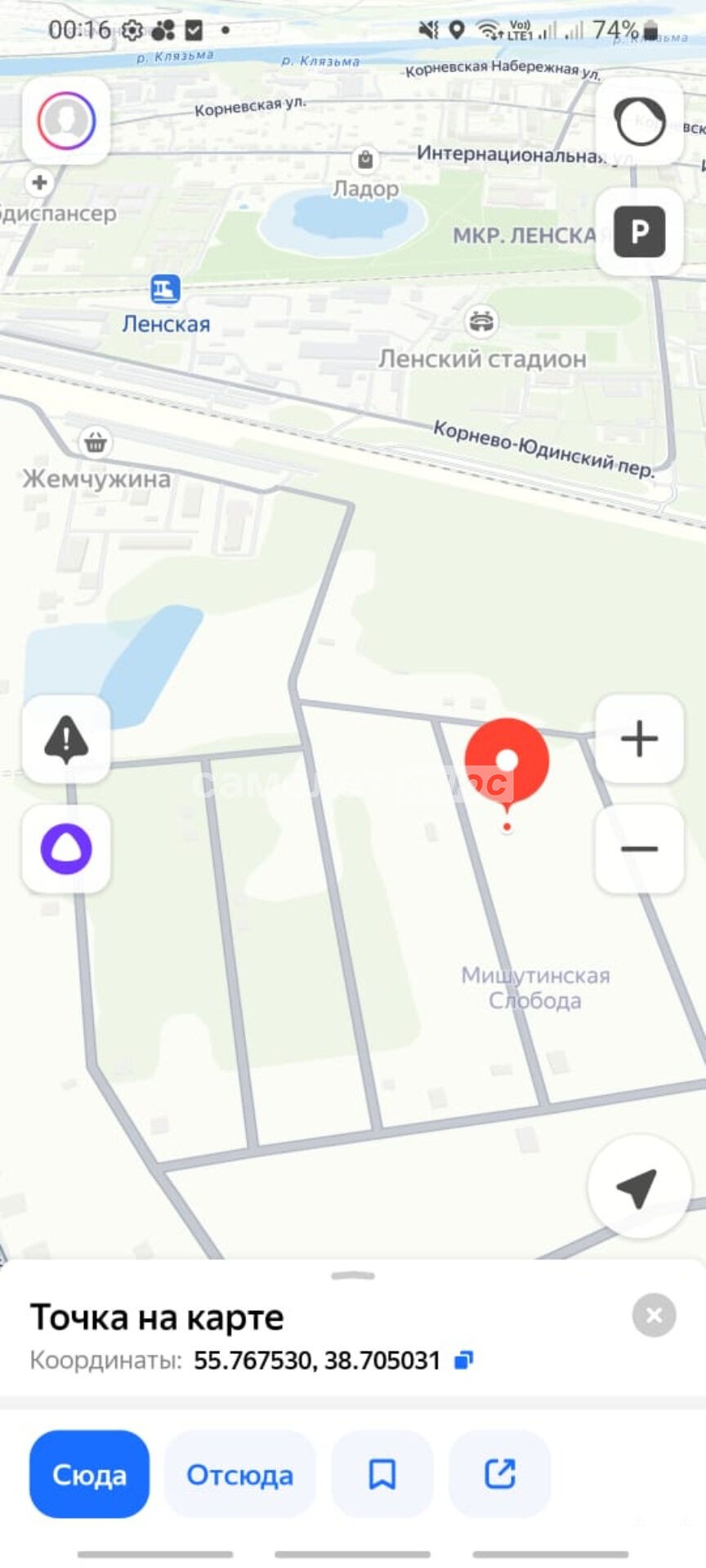The image size is (706, 1568).
Task: Close the Точка на карте card
Action: point(654,1315)
